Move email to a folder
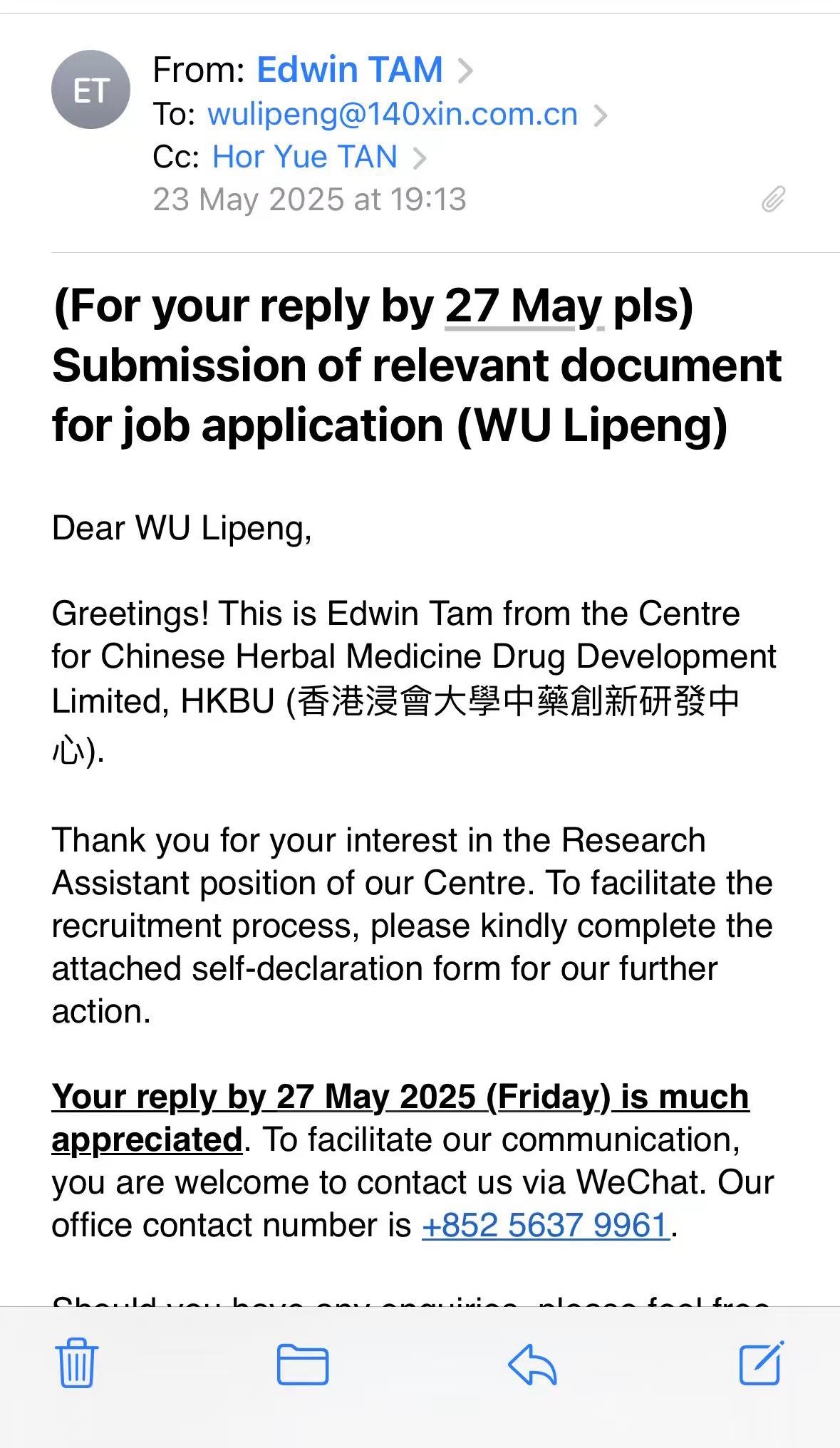The height and width of the screenshot is (1448, 840). (x=302, y=1364)
